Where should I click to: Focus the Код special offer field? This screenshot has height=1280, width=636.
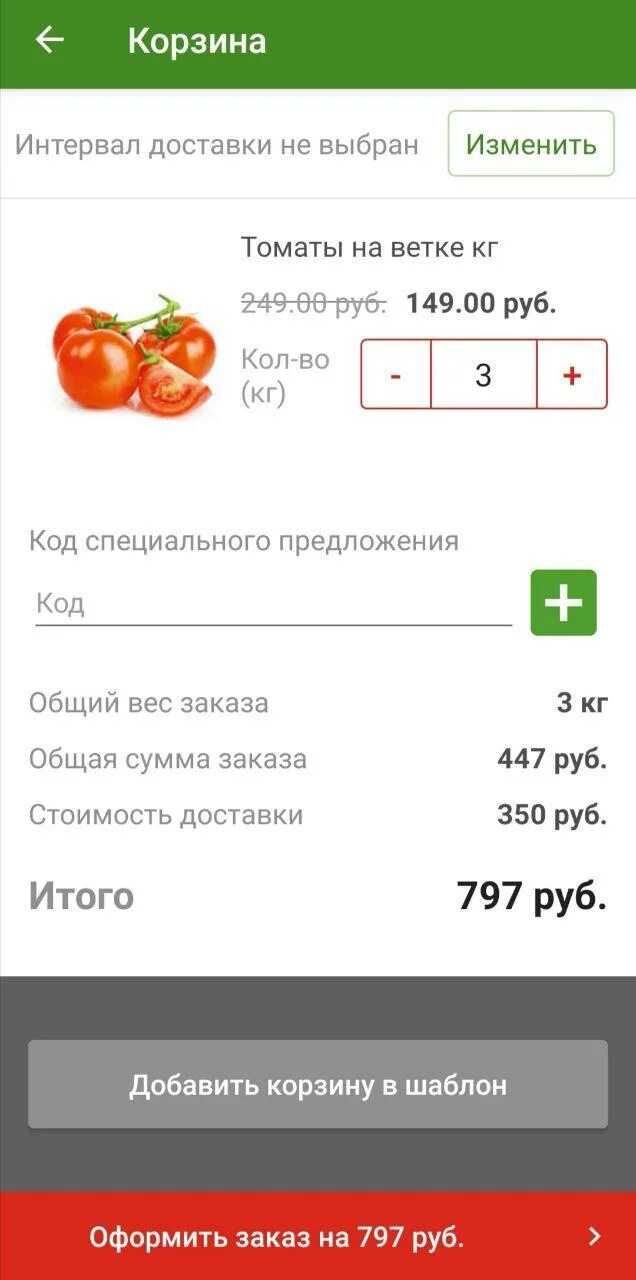click(x=272, y=604)
